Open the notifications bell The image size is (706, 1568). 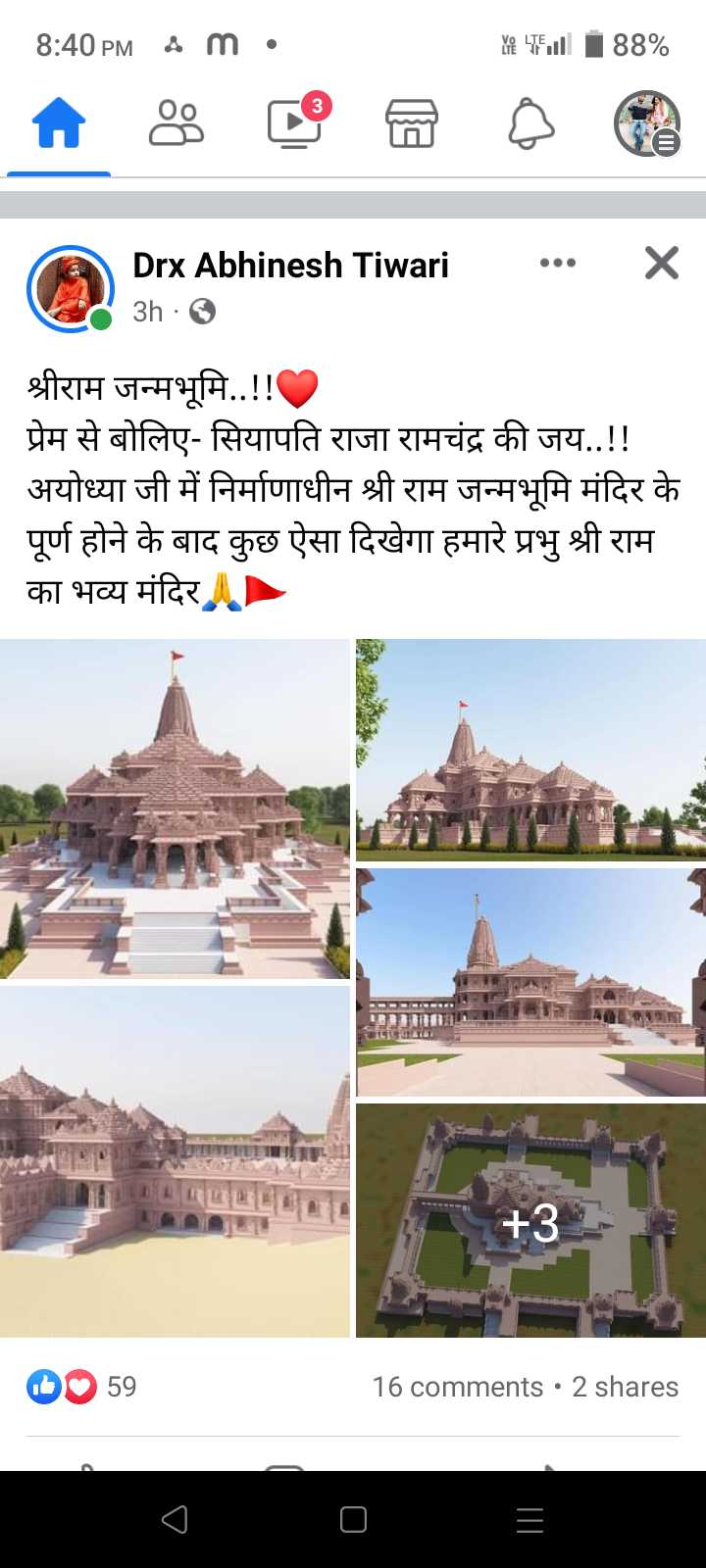tap(530, 124)
